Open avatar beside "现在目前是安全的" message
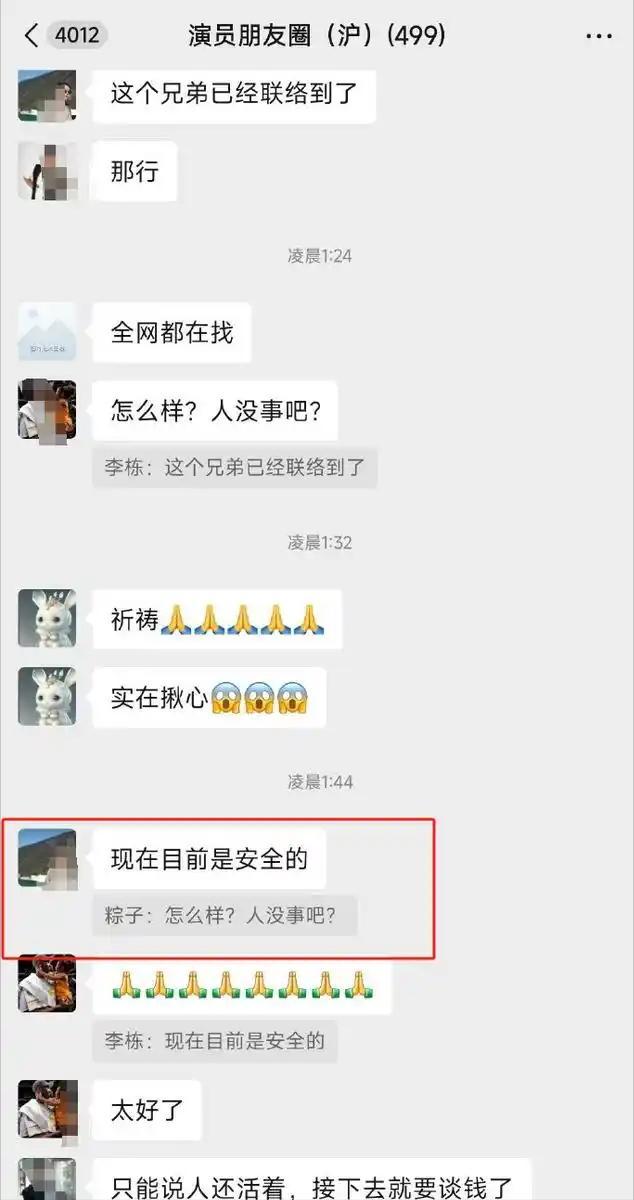 (x=47, y=857)
